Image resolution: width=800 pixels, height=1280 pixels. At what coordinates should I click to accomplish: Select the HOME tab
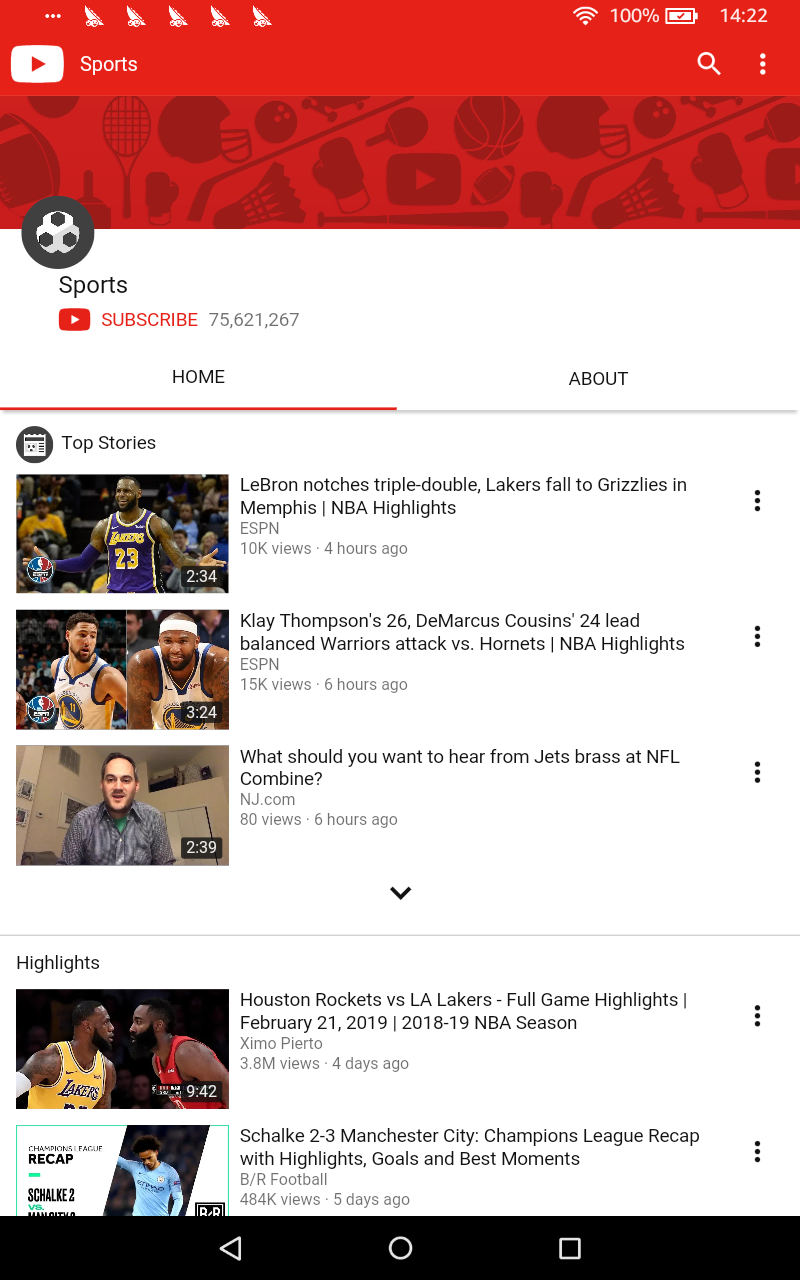point(198,378)
